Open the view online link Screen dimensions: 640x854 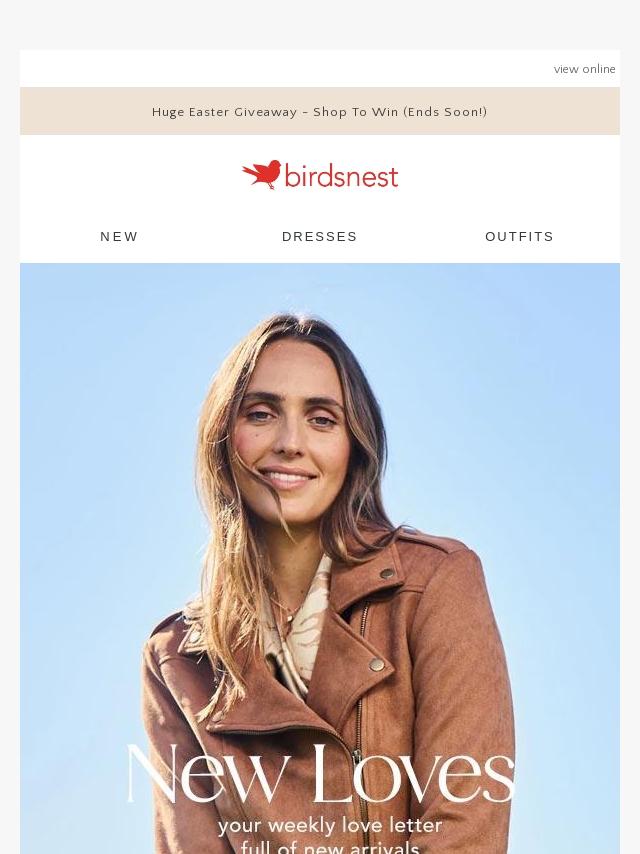[584, 69]
